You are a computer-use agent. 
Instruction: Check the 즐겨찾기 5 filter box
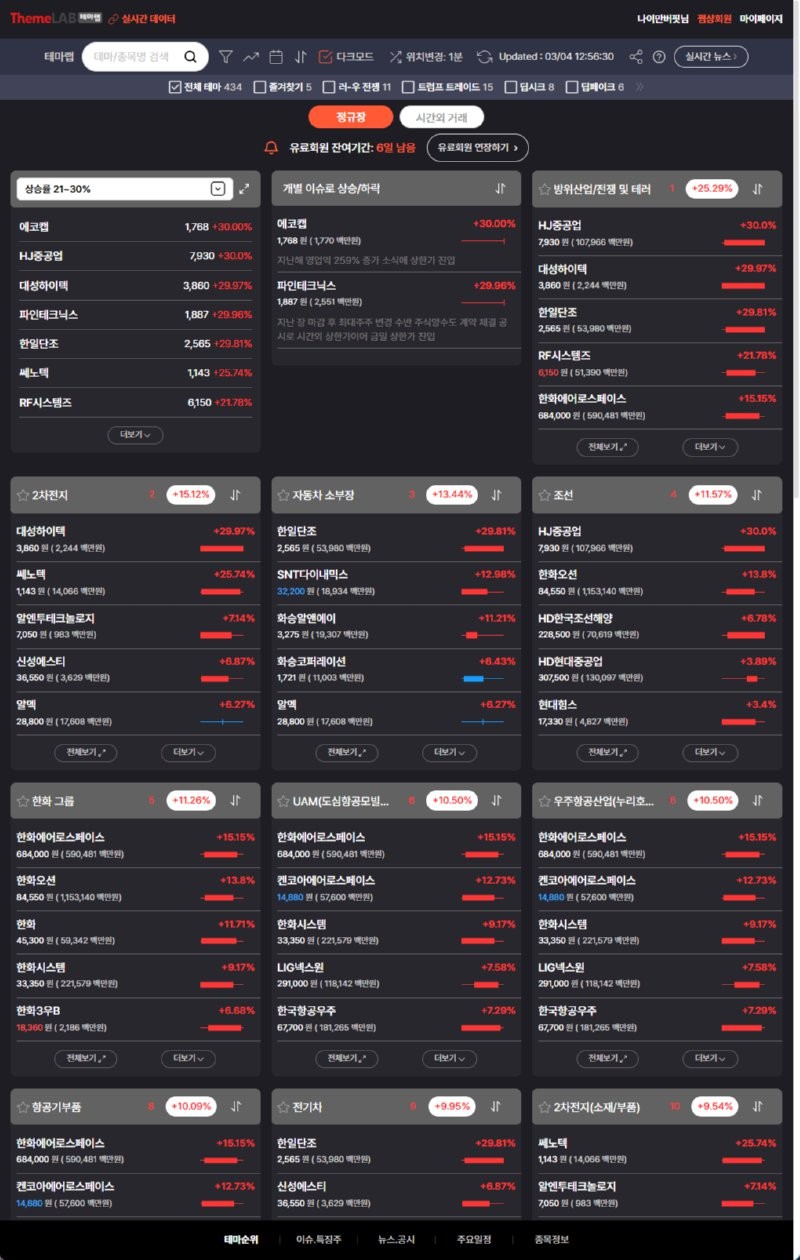(260, 87)
